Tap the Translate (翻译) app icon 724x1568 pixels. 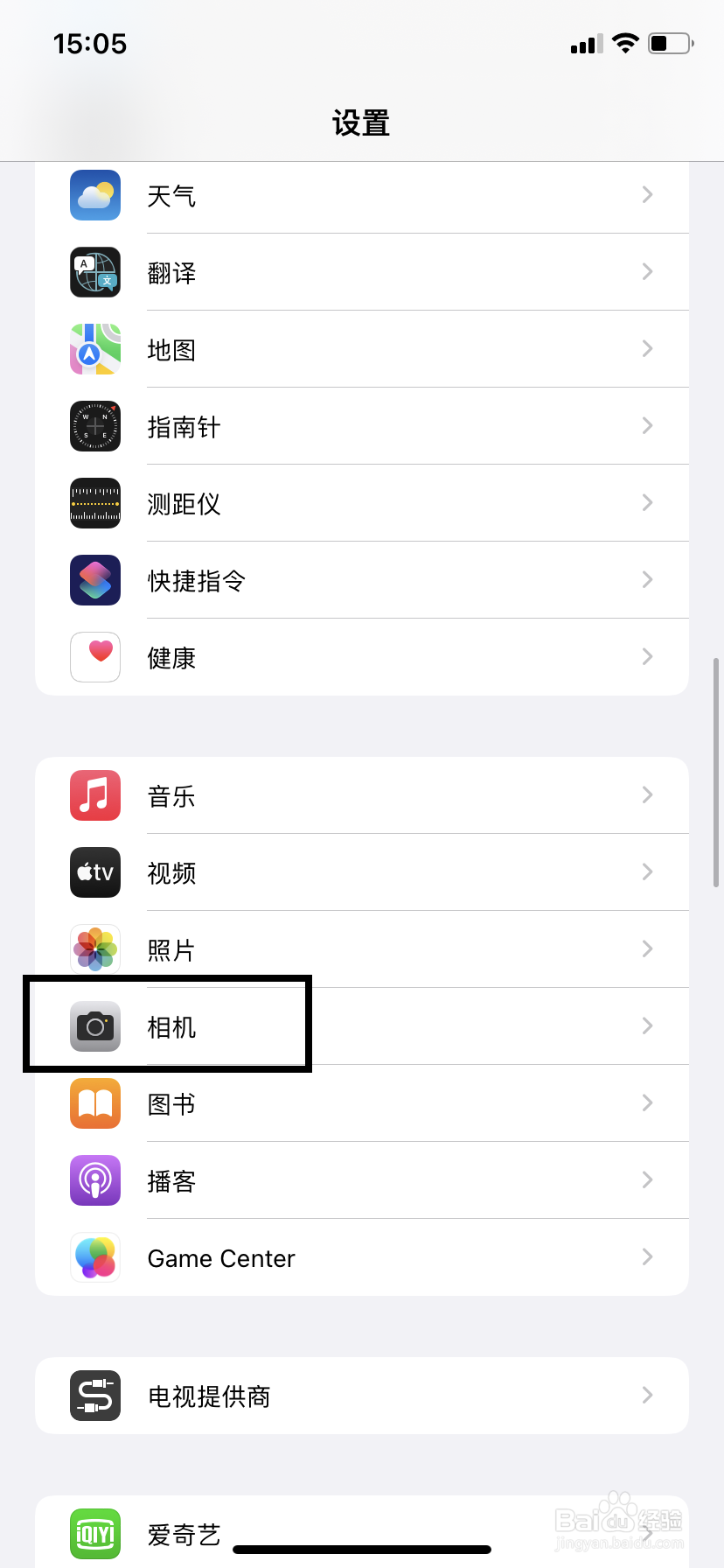coord(94,272)
